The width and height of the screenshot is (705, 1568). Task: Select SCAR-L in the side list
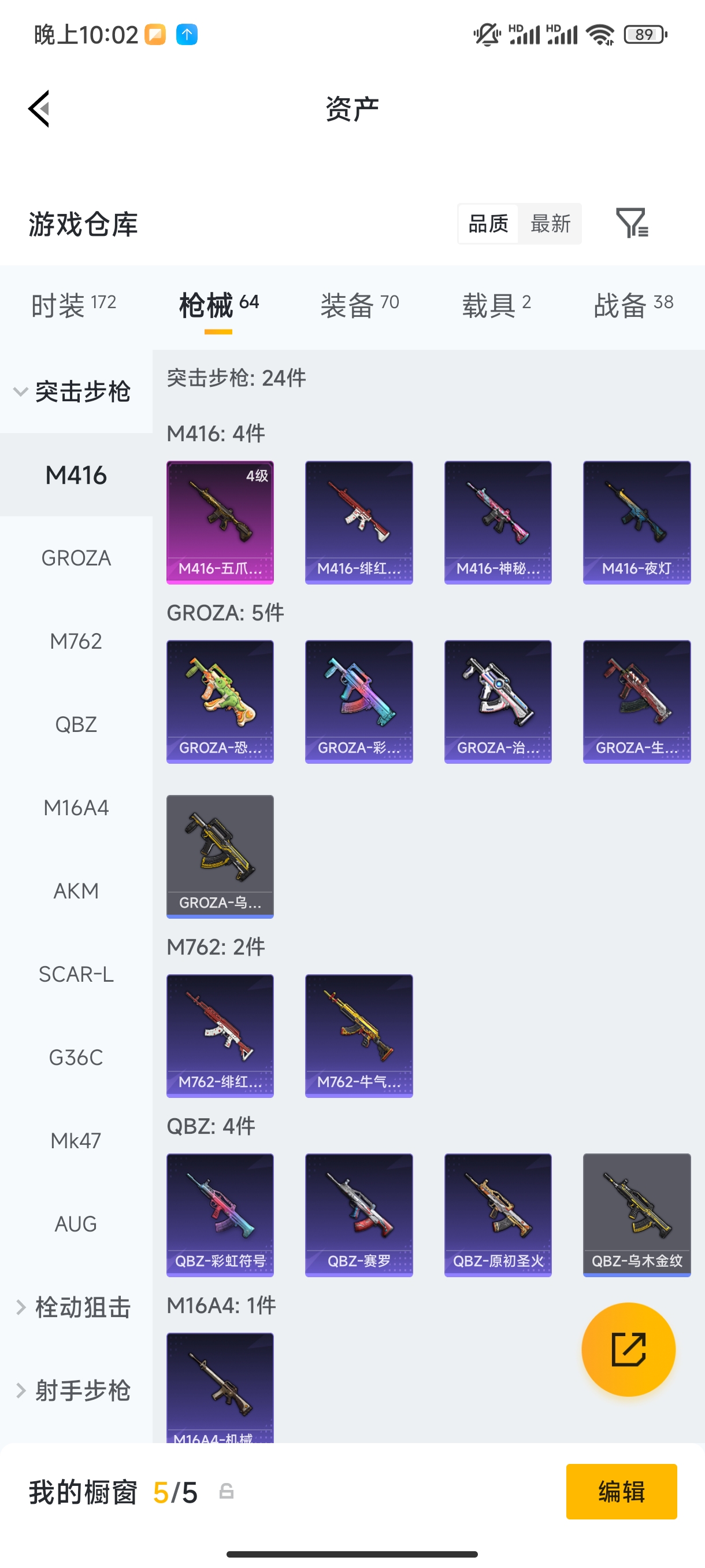[x=76, y=974]
